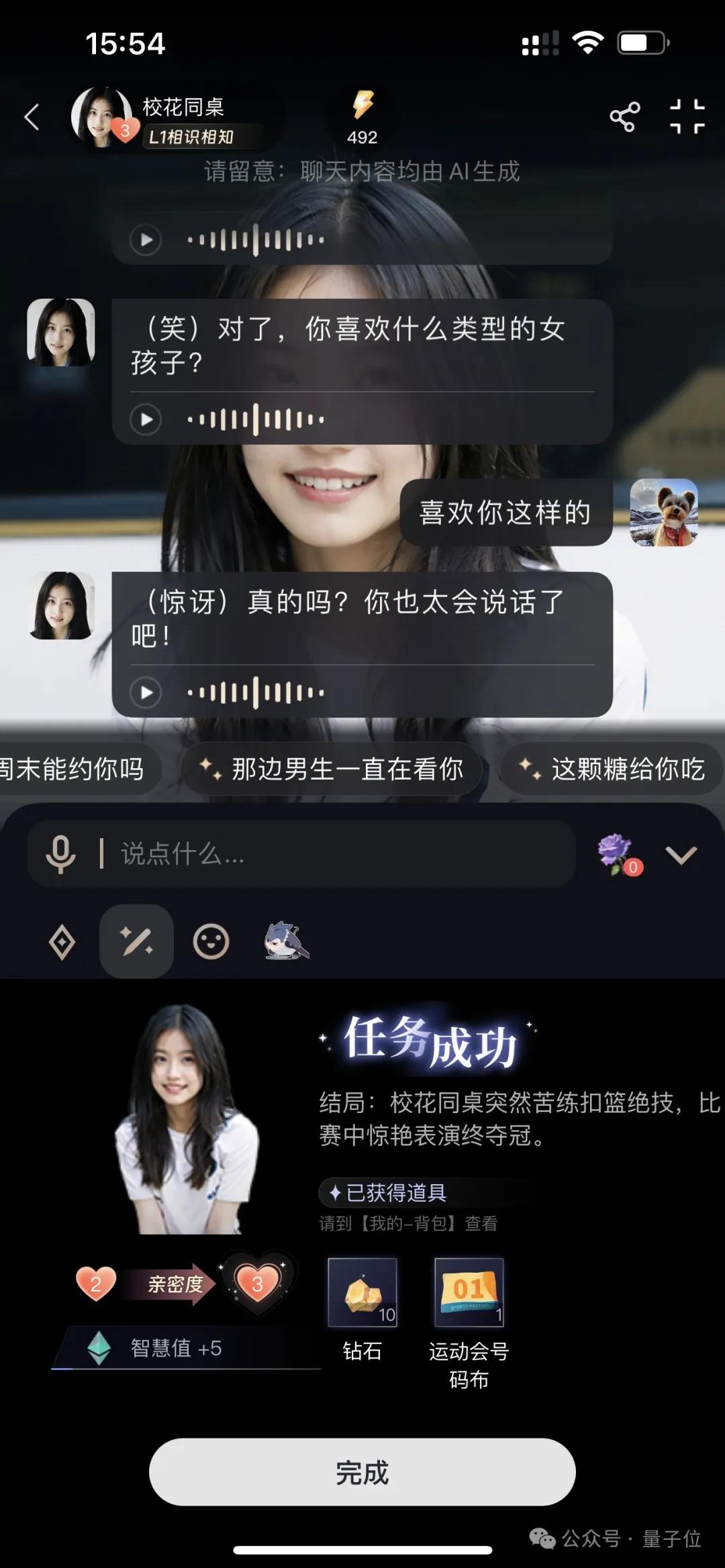Play voice under 你喜欢什么类型的女孩子 message
Viewport: 725px width, 1568px height.
pyautogui.click(x=146, y=420)
